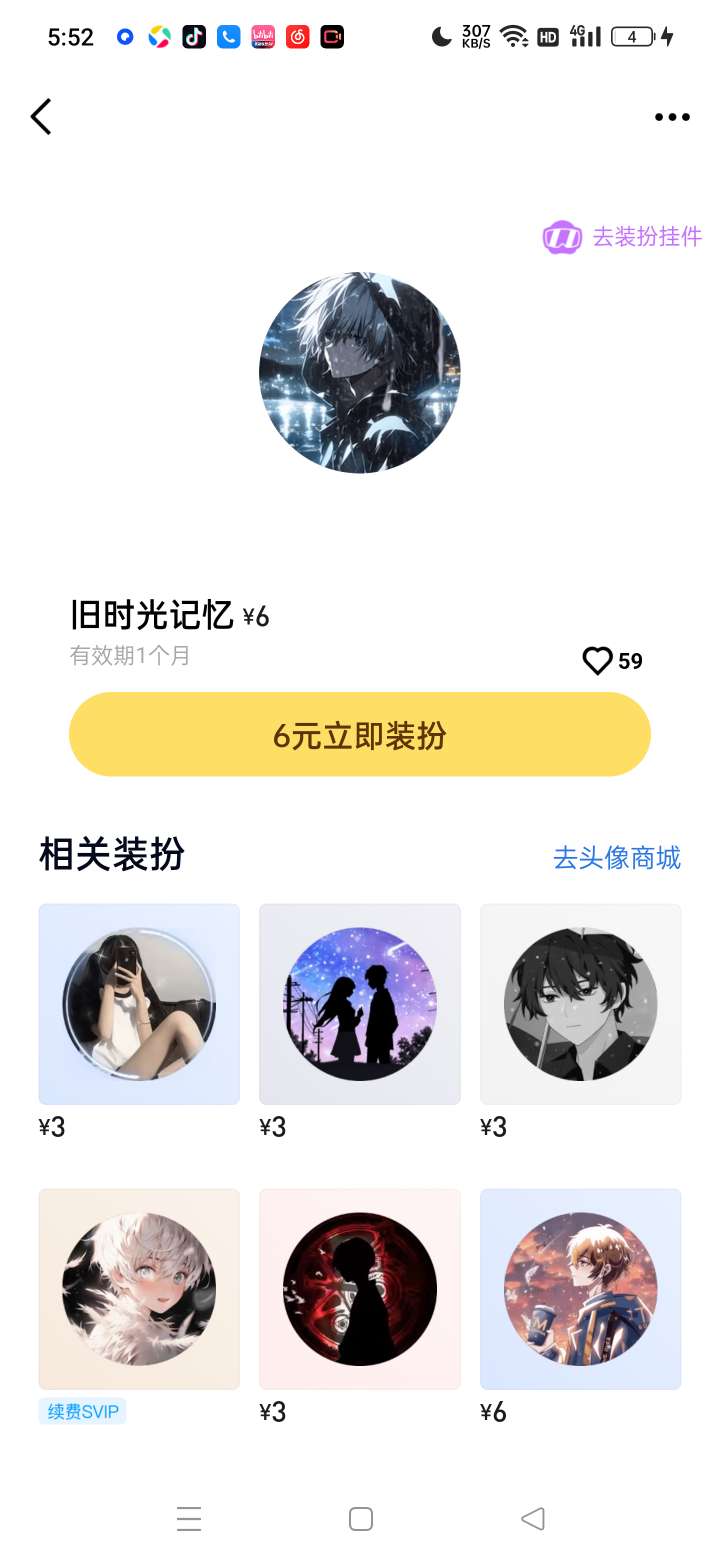
Task: Open the three-dot overflow menu
Action: click(x=672, y=117)
